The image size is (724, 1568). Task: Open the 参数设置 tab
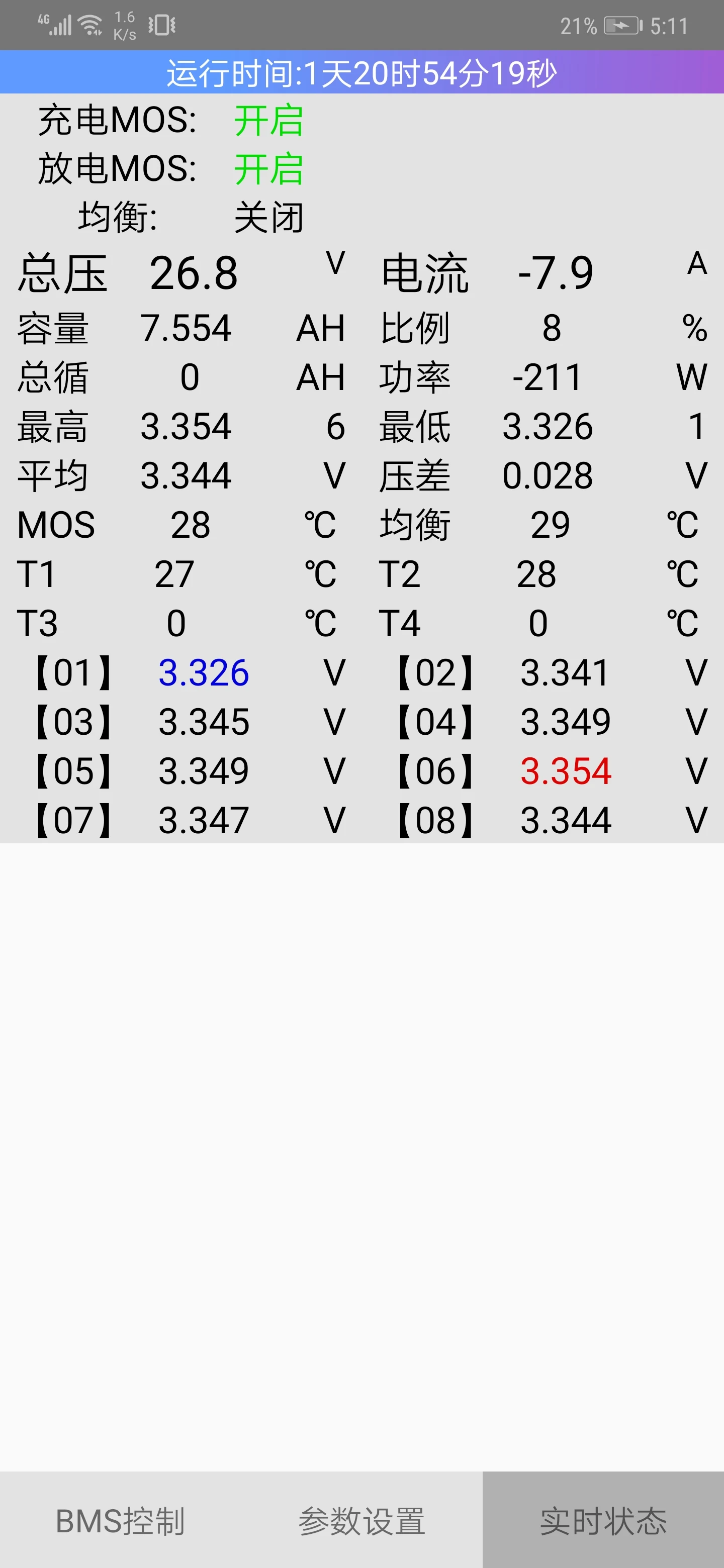[x=361, y=1521]
